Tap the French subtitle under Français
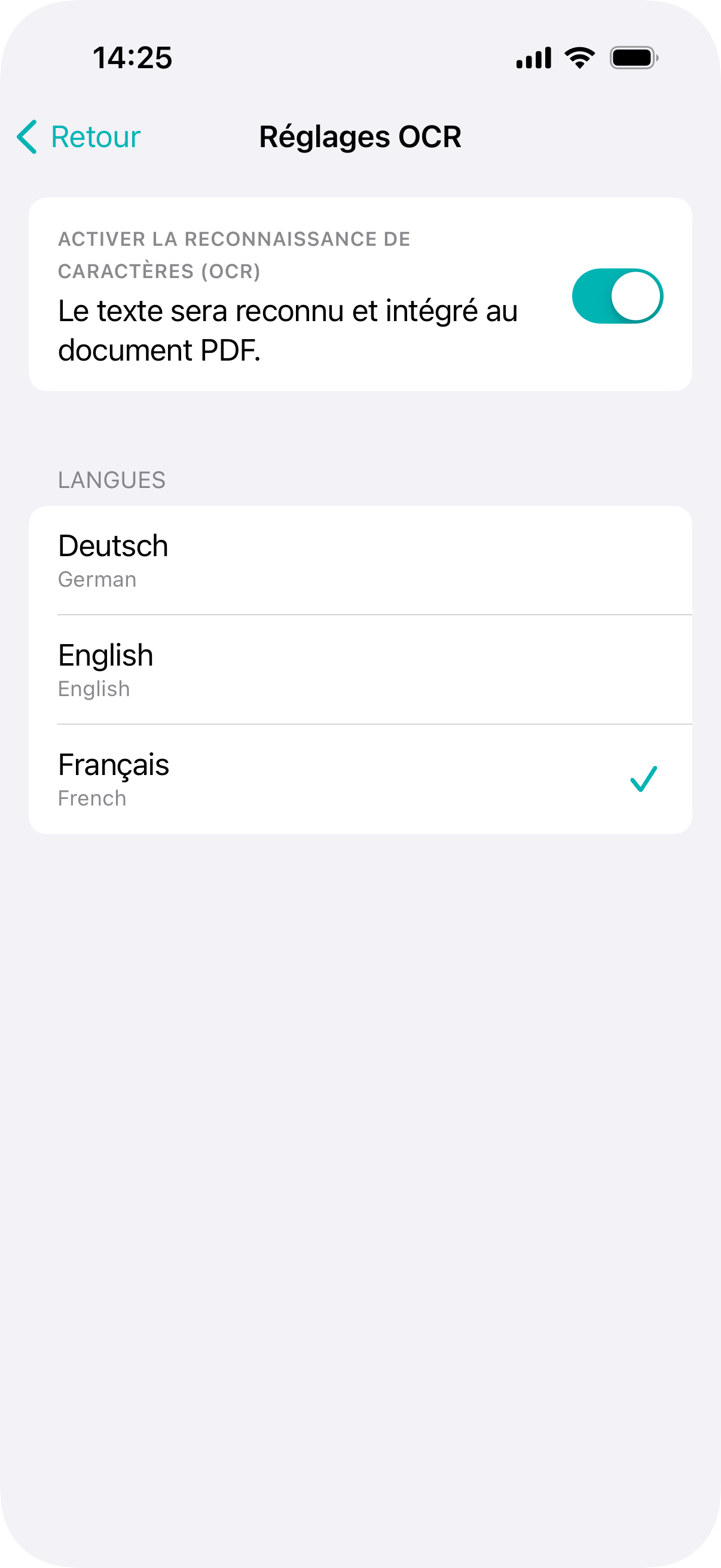721x1568 pixels. point(91,798)
